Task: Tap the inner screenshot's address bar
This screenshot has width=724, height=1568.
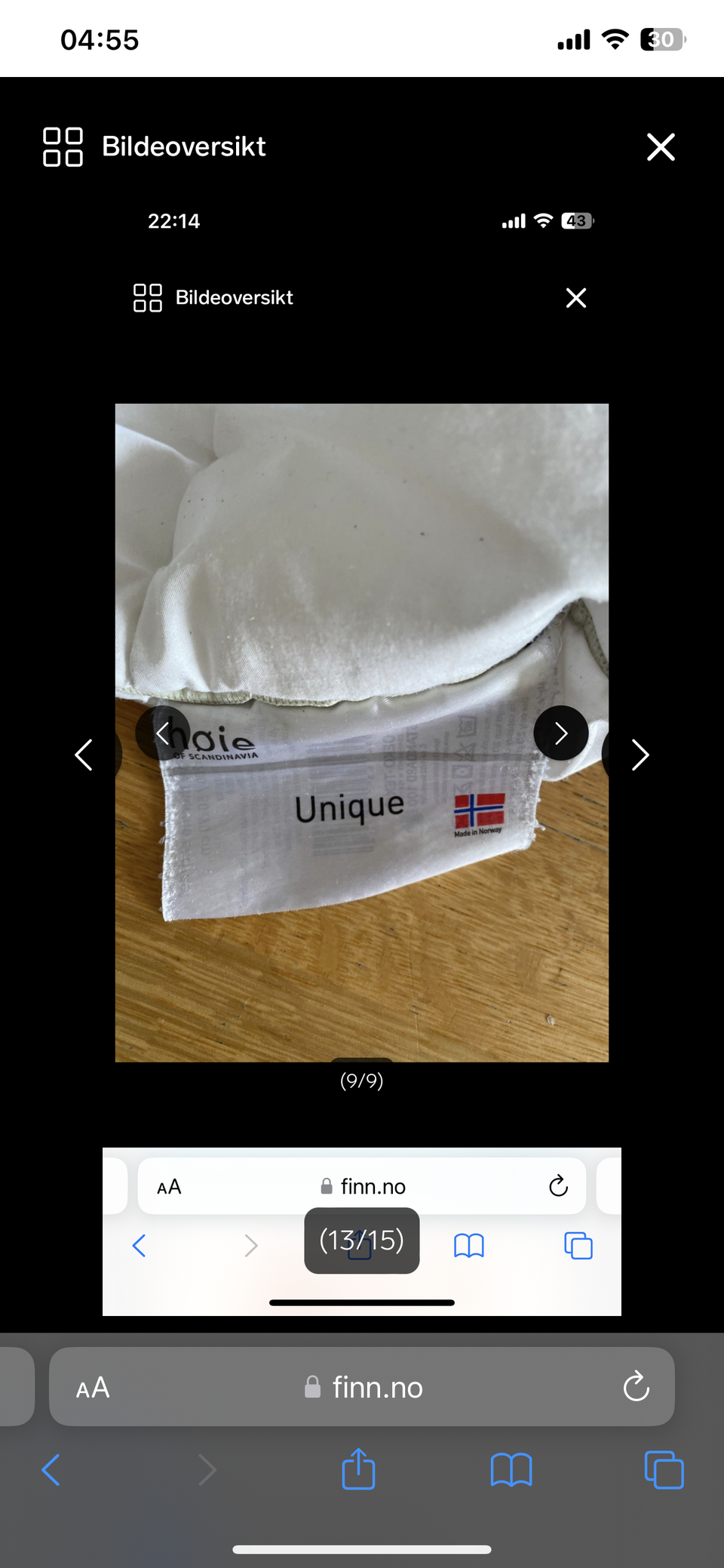Action: click(373, 1185)
